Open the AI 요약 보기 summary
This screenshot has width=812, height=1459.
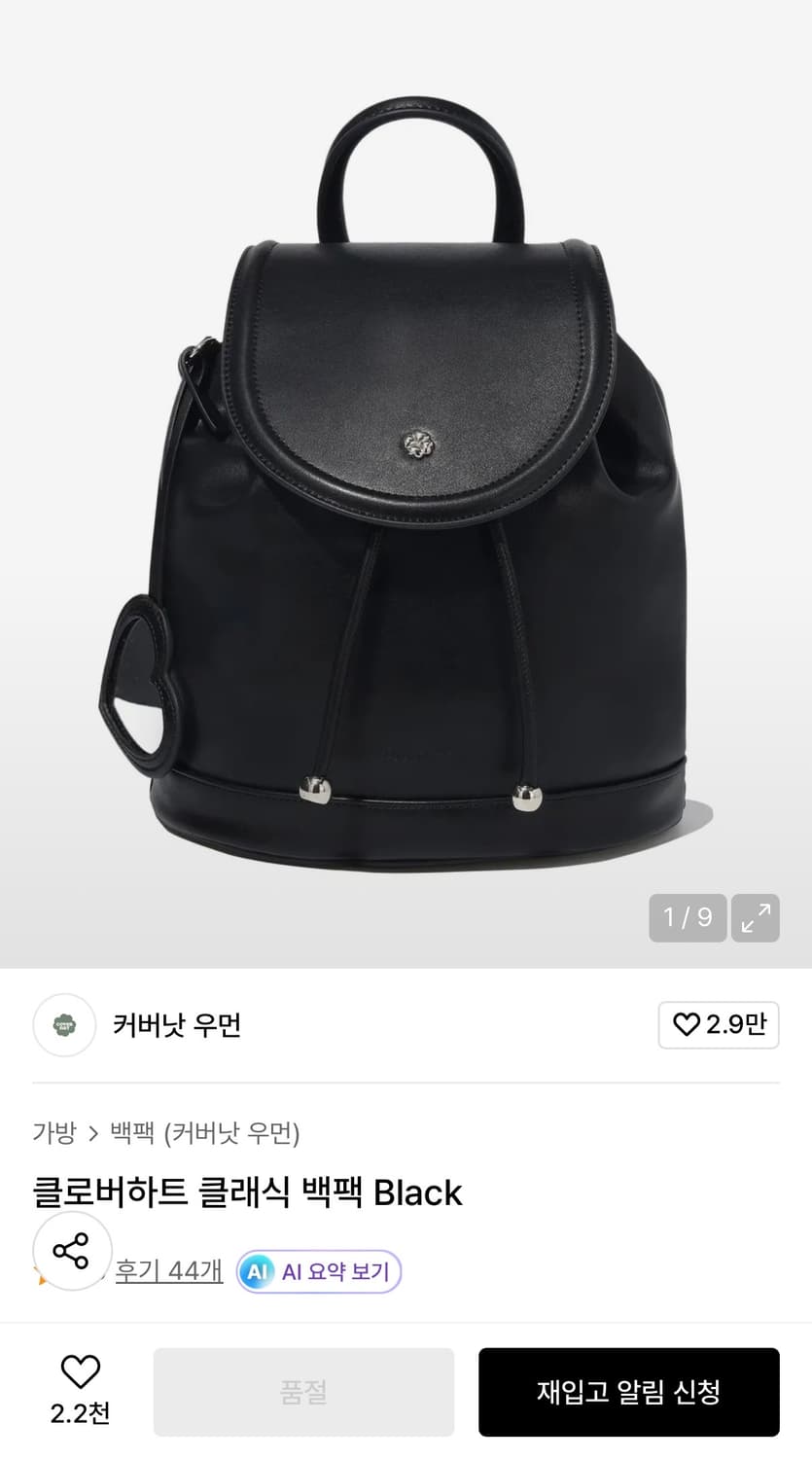click(335, 1270)
